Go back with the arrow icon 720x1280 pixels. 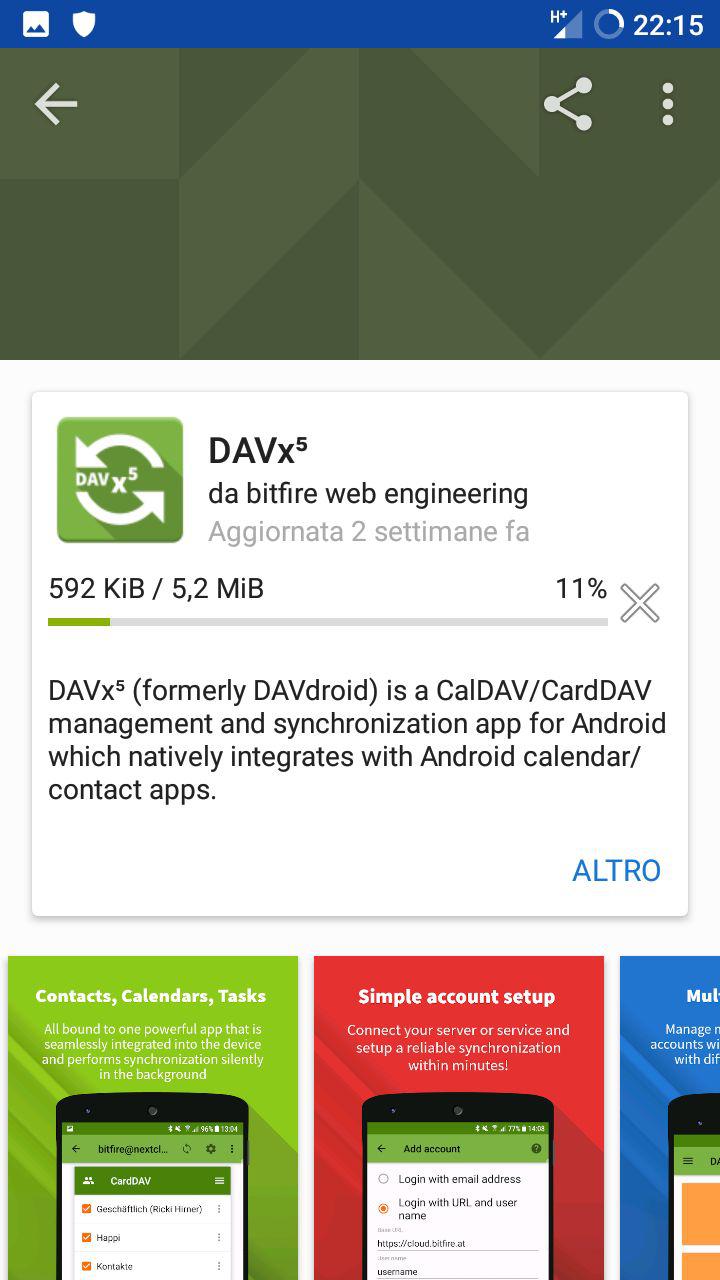click(x=56, y=104)
